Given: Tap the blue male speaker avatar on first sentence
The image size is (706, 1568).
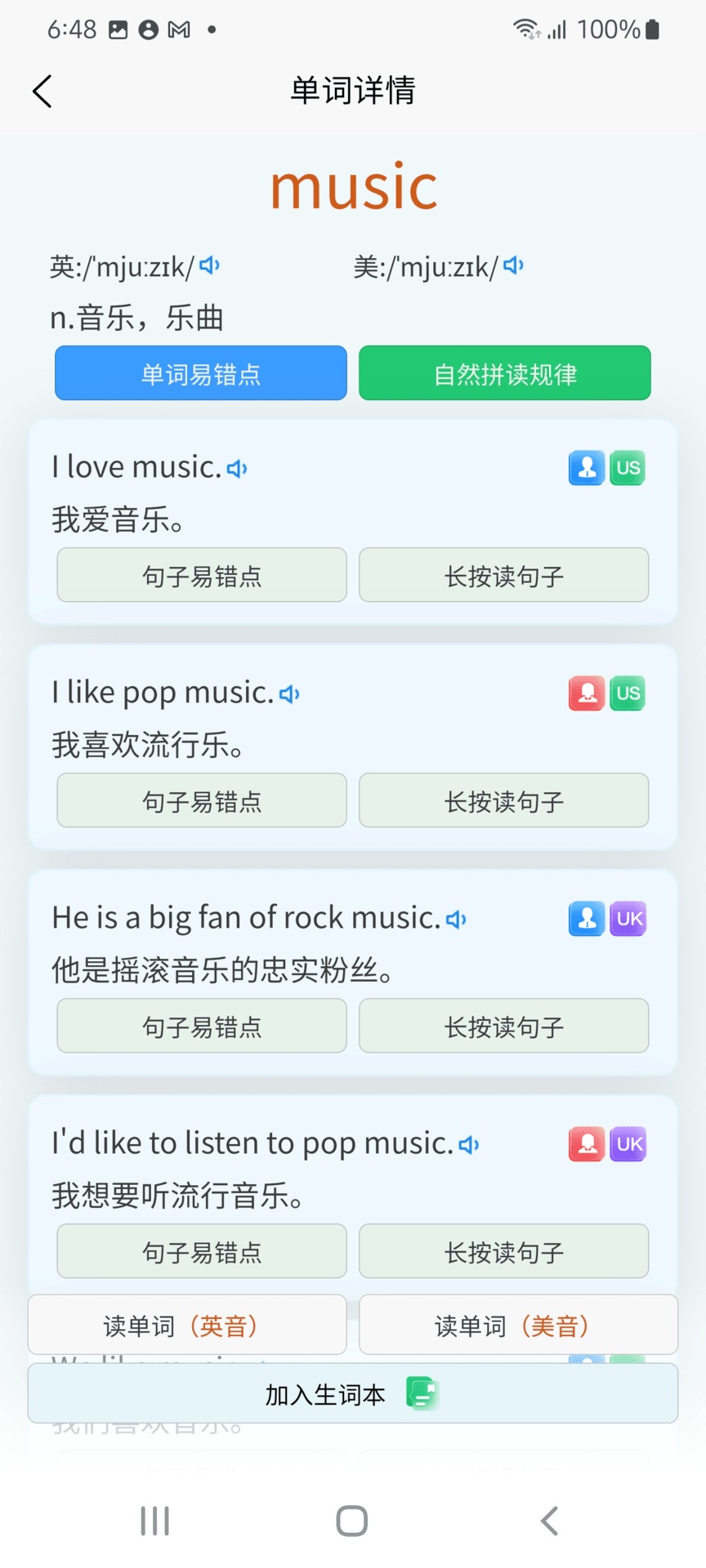Looking at the screenshot, I should click(x=586, y=467).
